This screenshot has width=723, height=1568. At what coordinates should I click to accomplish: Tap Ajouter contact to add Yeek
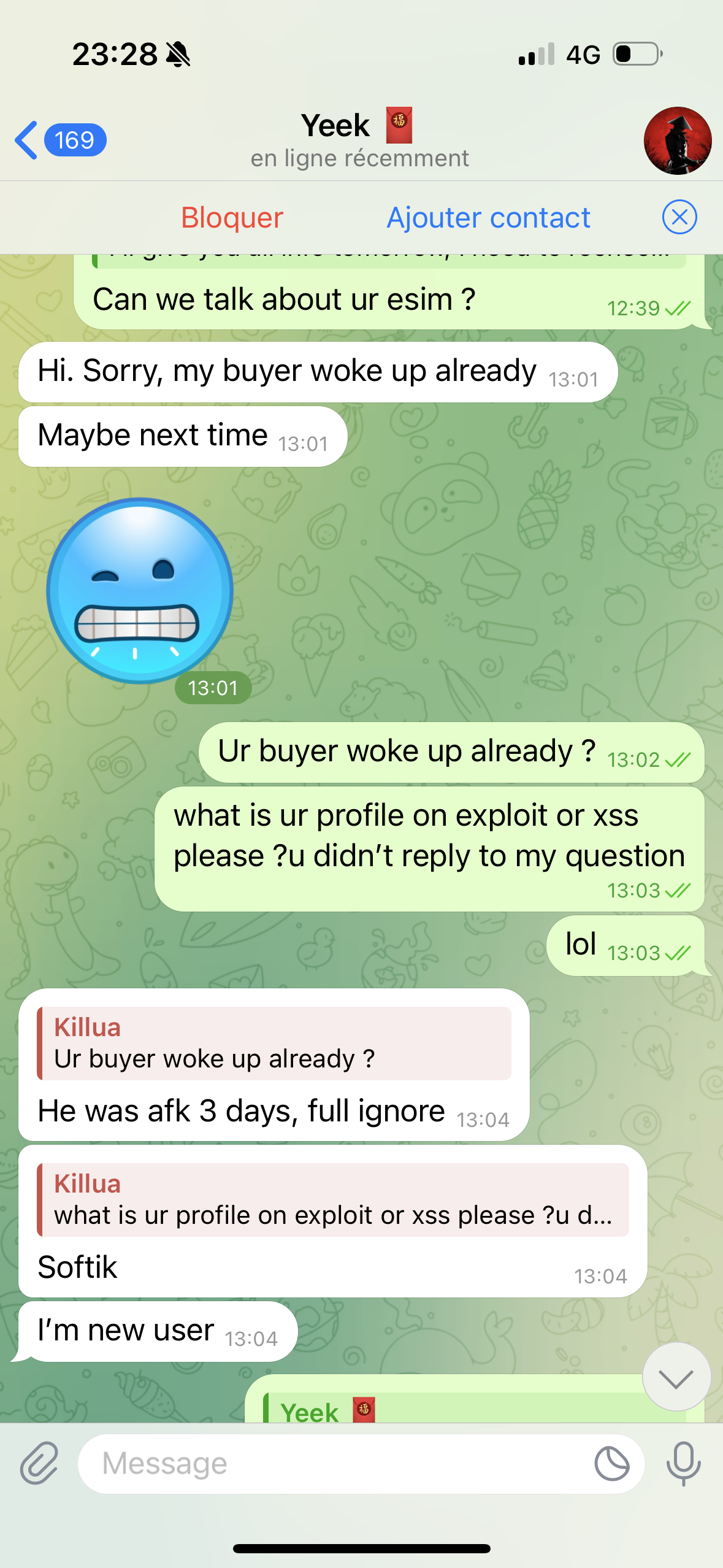[488, 218]
